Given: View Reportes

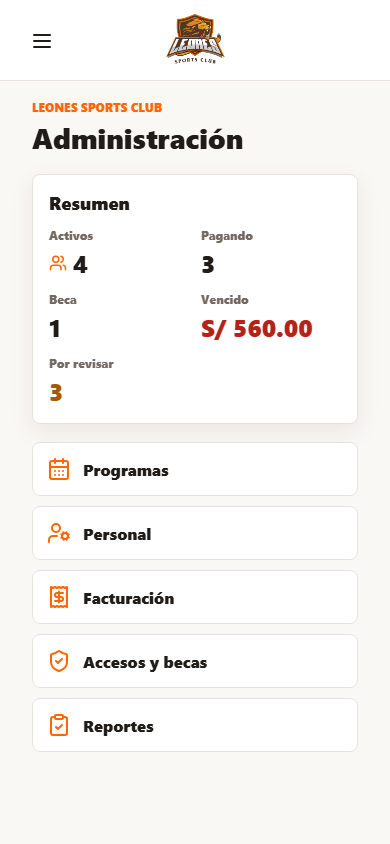Looking at the screenshot, I should pos(195,725).
